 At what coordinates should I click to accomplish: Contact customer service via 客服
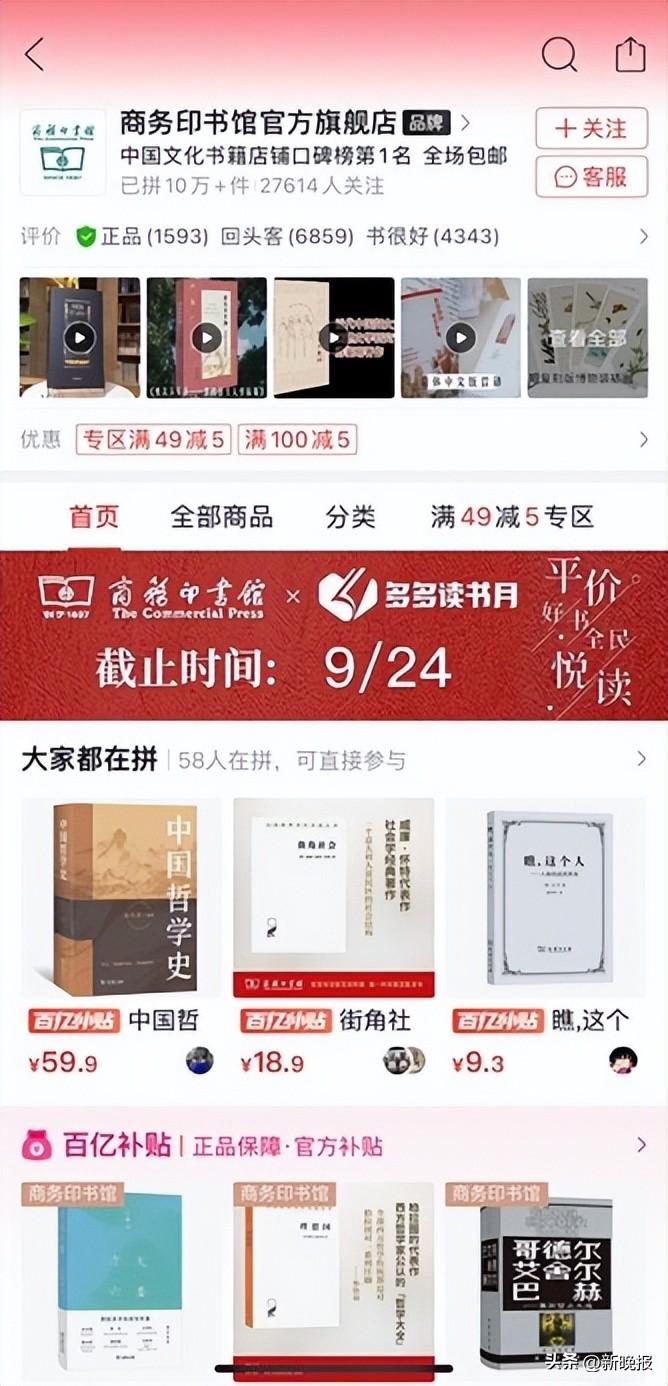pos(591,177)
